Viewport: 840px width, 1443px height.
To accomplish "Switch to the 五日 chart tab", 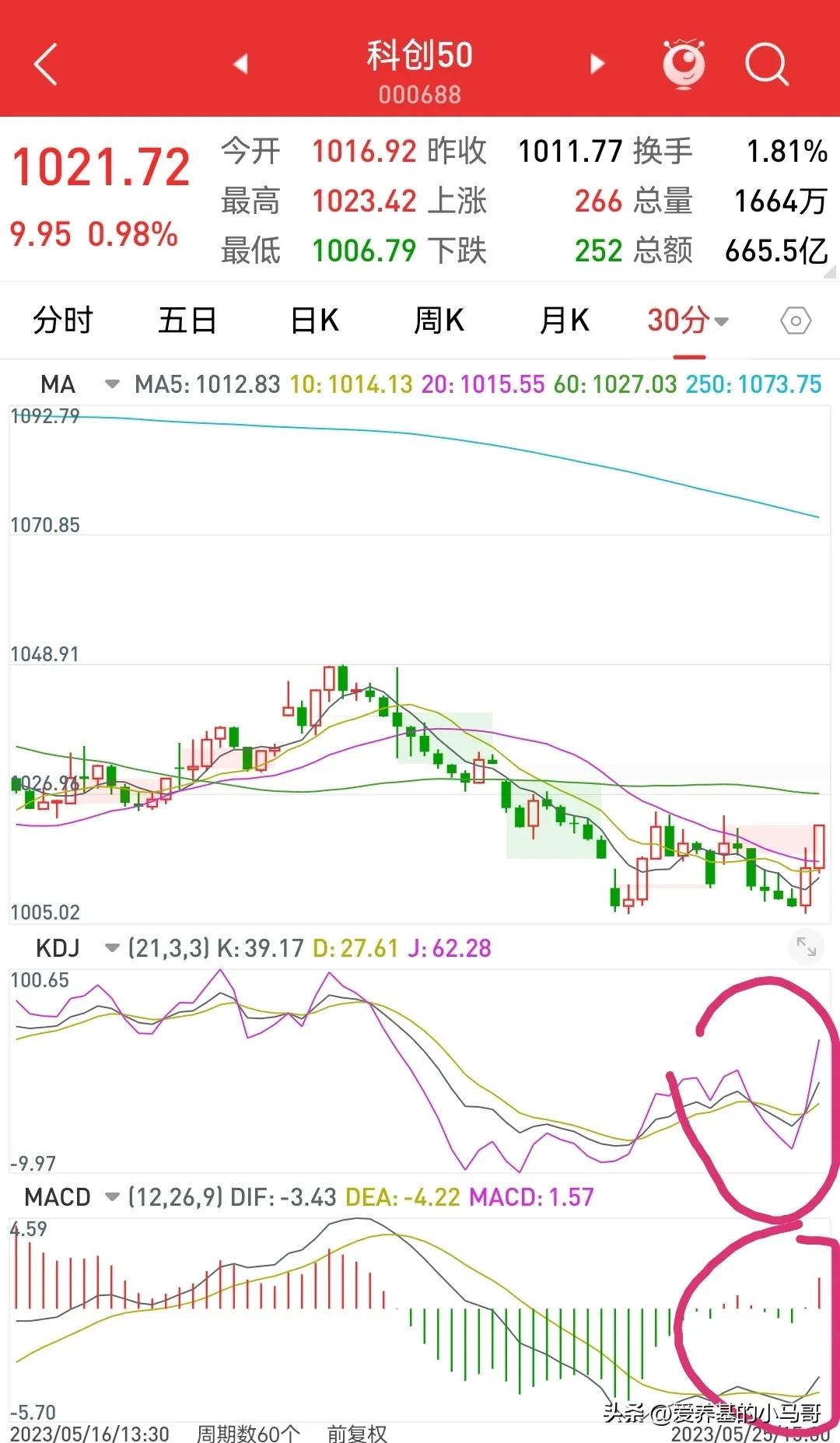I will coord(187,320).
